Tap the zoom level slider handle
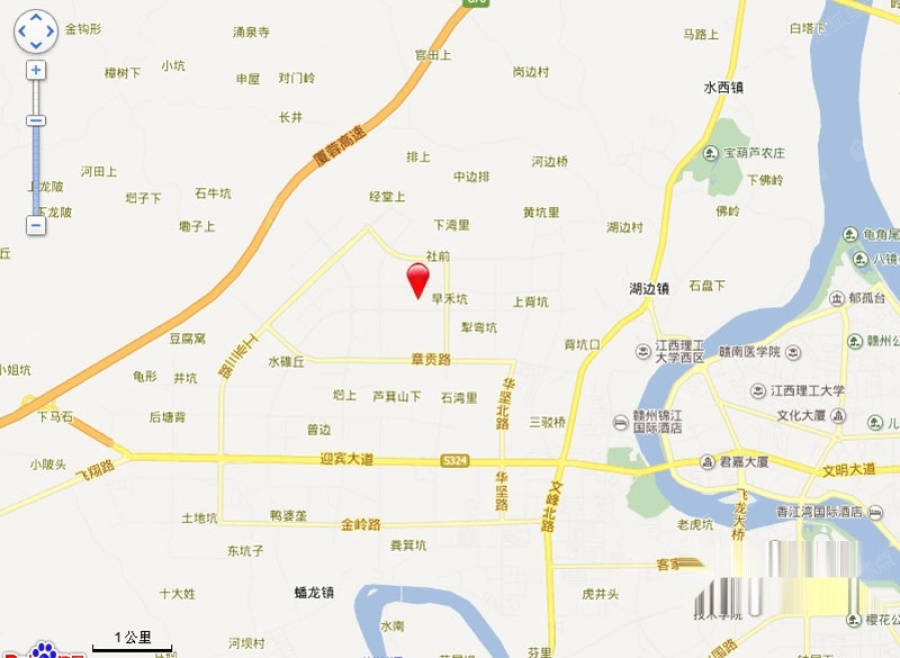900x658 pixels. [x=36, y=121]
